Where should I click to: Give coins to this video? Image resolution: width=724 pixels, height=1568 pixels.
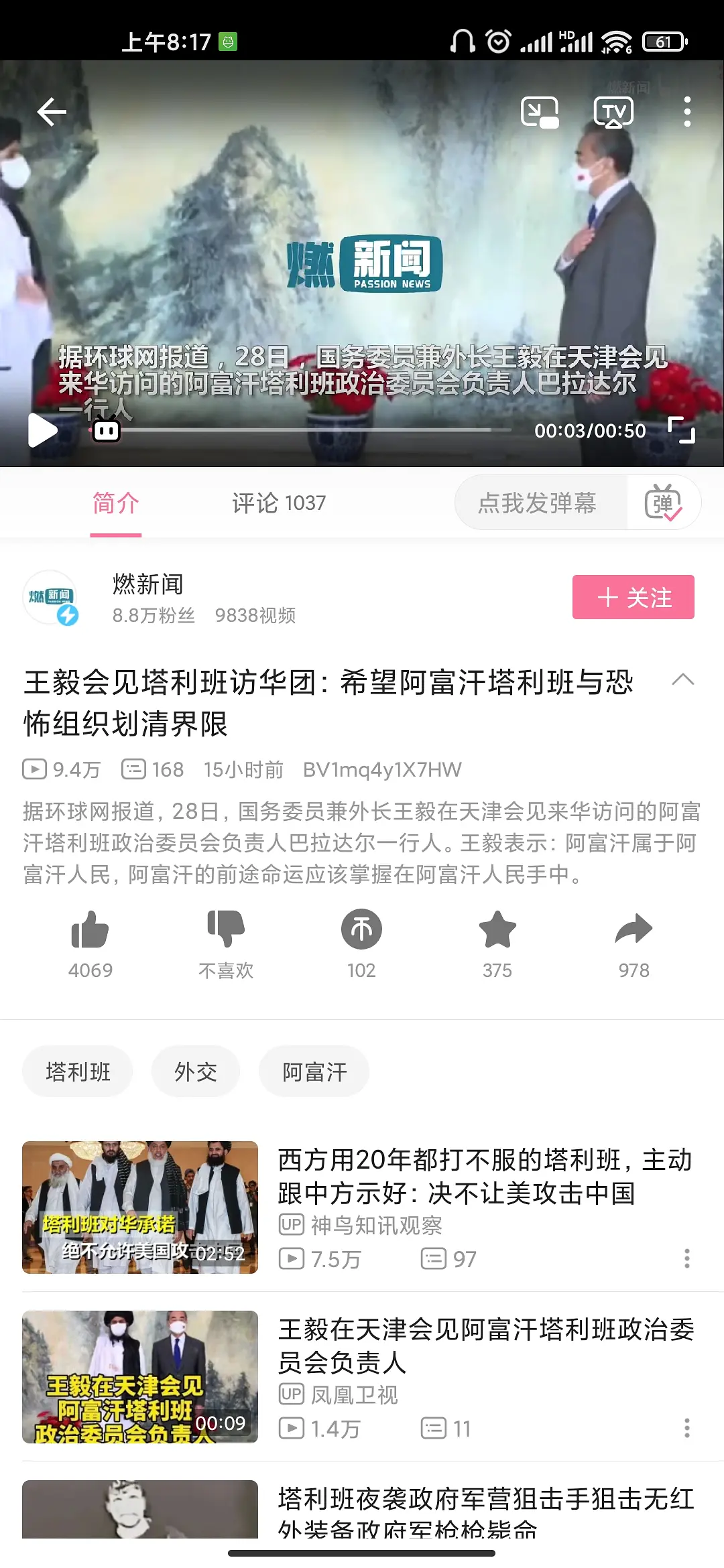tap(361, 930)
